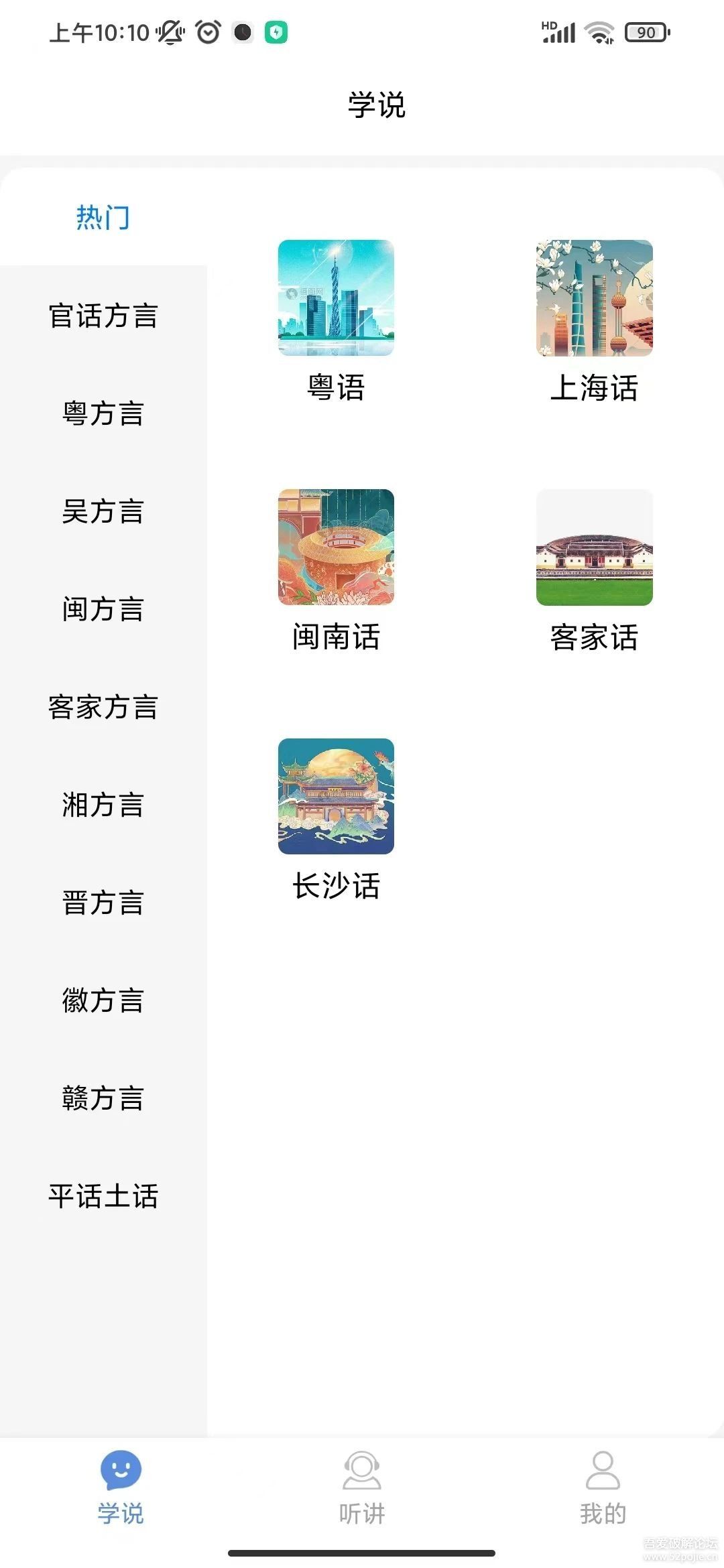This screenshot has height=1568, width=724.
Task: Tap the gesture bar at screen bottom
Action: (x=362, y=1553)
